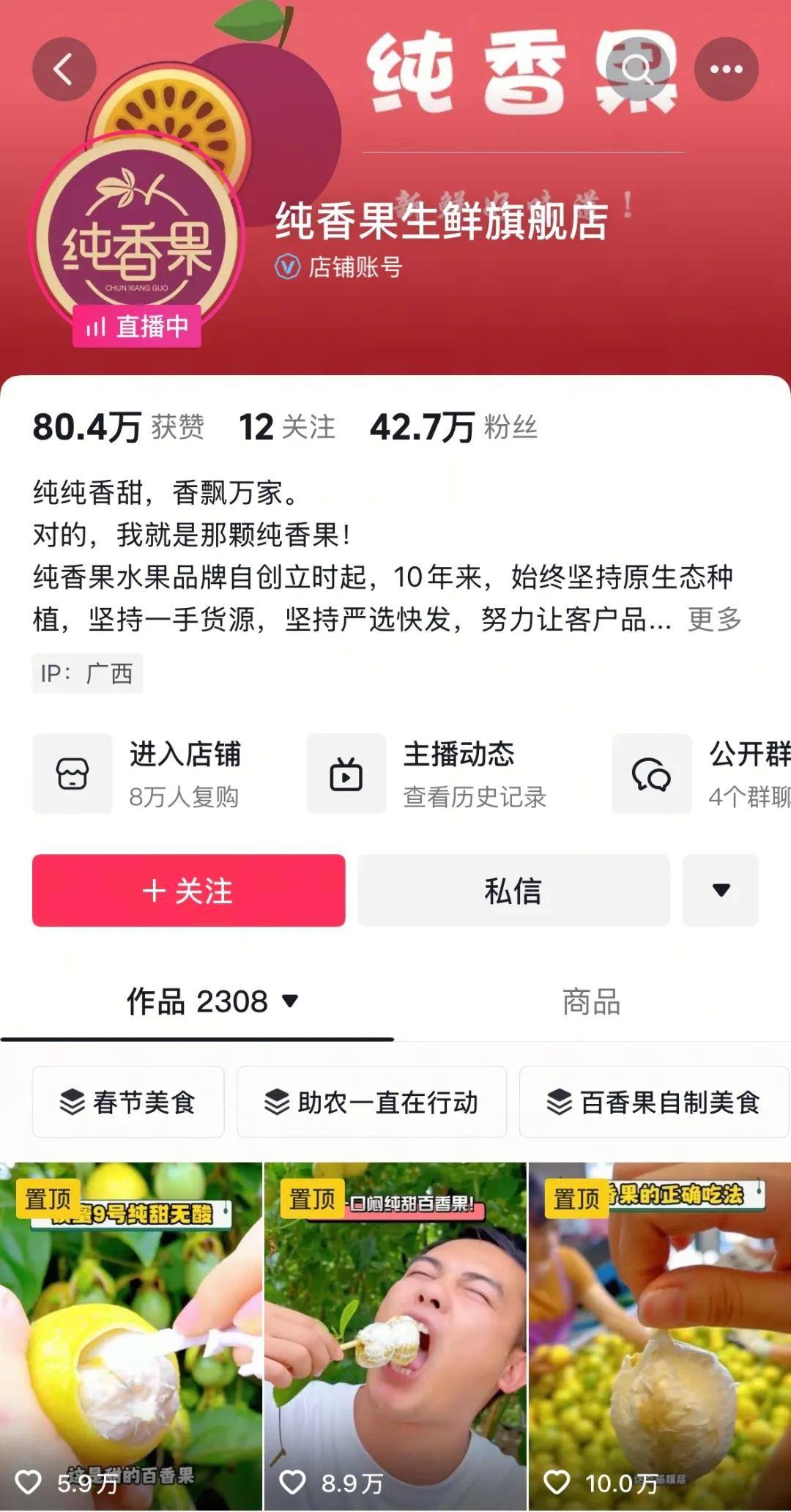Select the 春节美食 collection chip

coord(128,1102)
